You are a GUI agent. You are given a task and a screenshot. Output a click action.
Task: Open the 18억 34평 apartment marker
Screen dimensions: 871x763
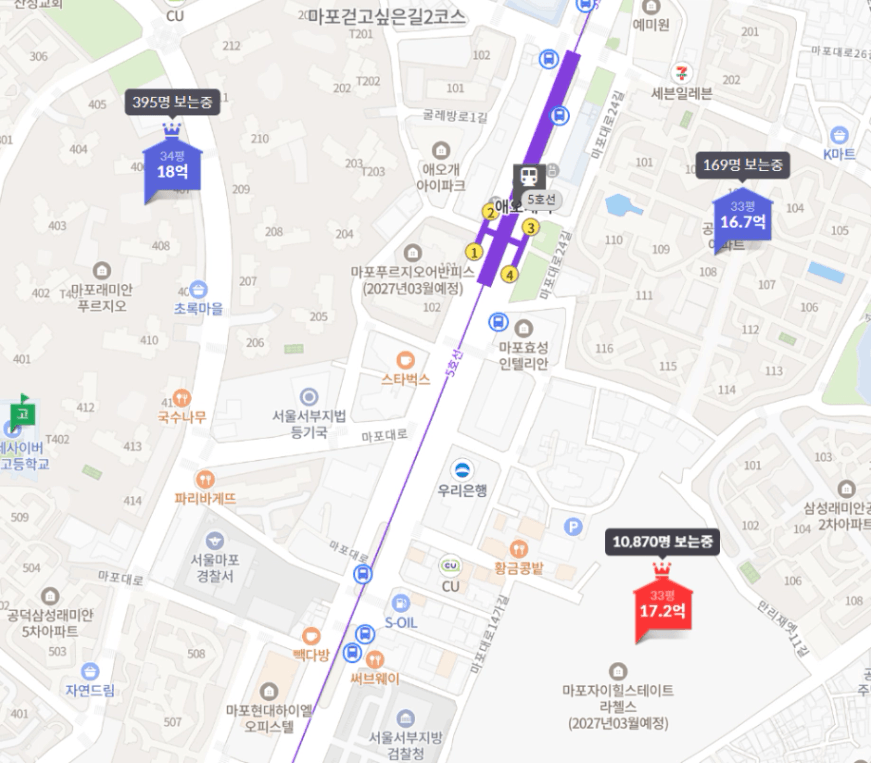coord(172,164)
